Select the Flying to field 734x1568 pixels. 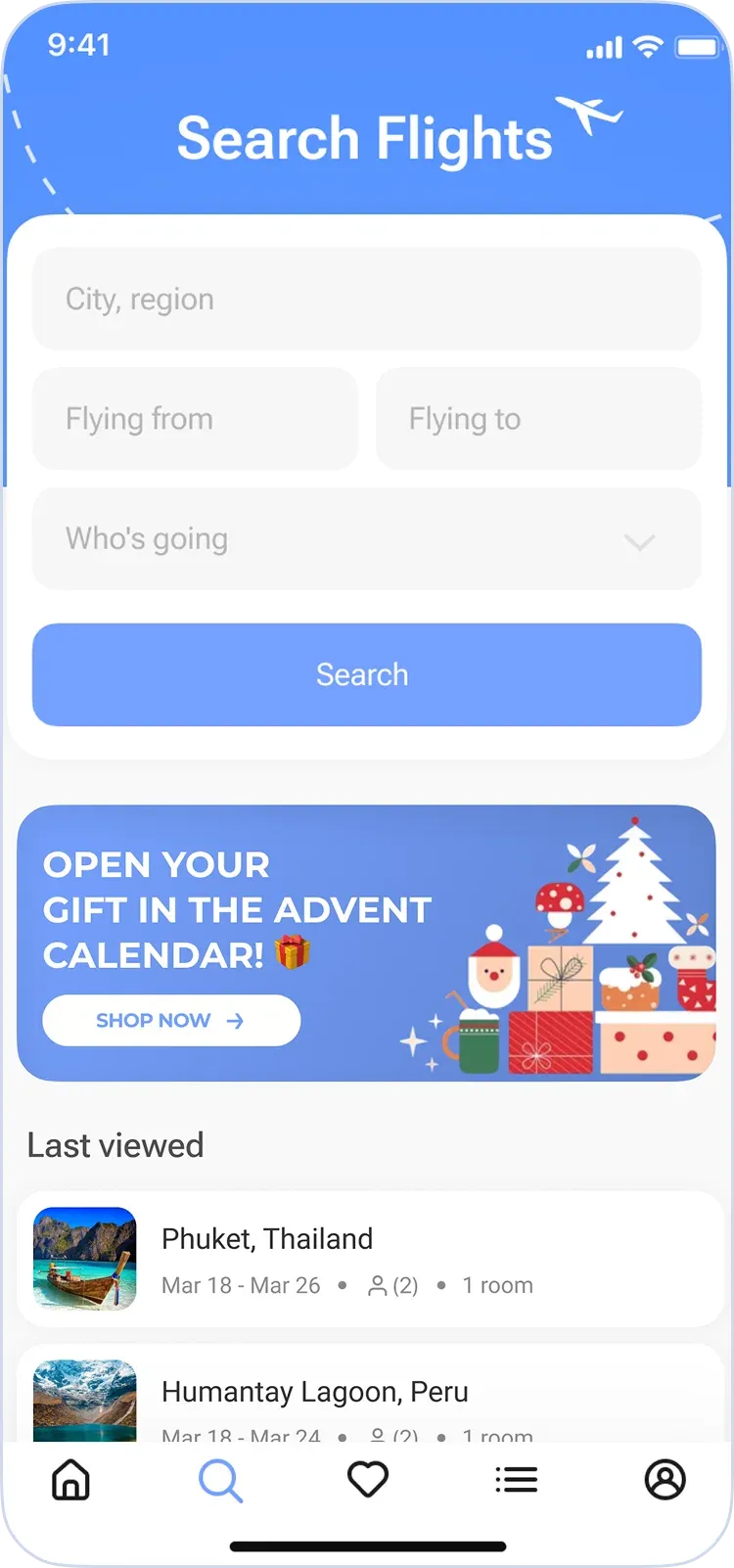click(x=538, y=419)
